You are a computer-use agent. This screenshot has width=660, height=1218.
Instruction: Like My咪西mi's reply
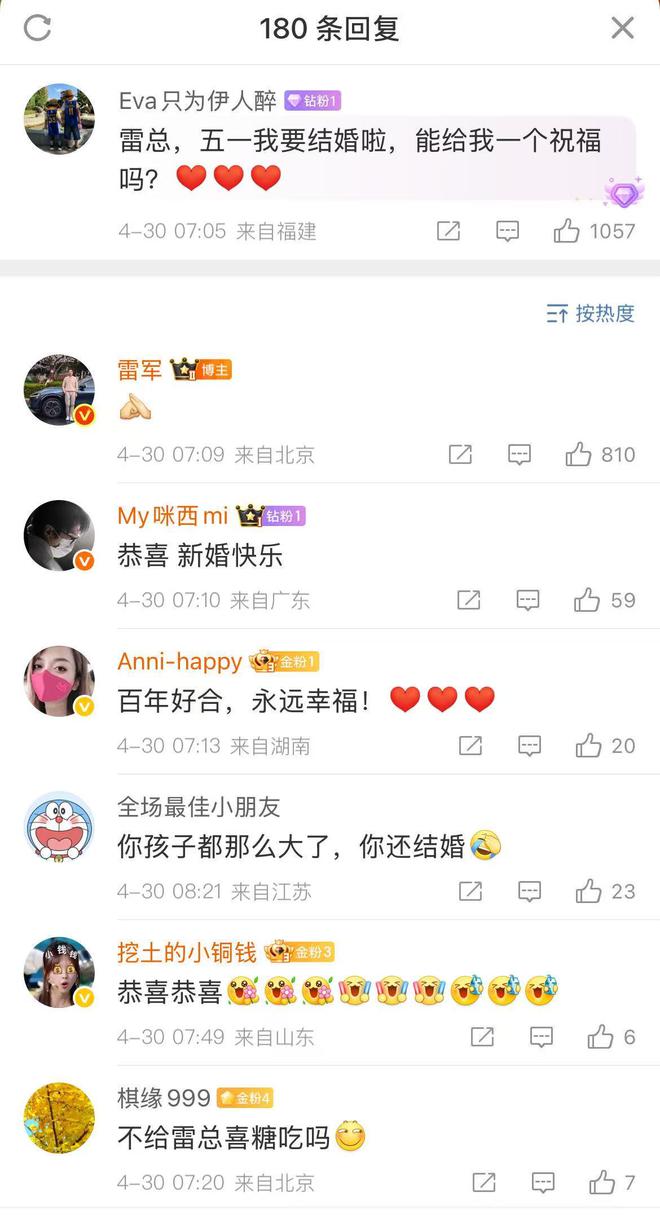coord(587,600)
